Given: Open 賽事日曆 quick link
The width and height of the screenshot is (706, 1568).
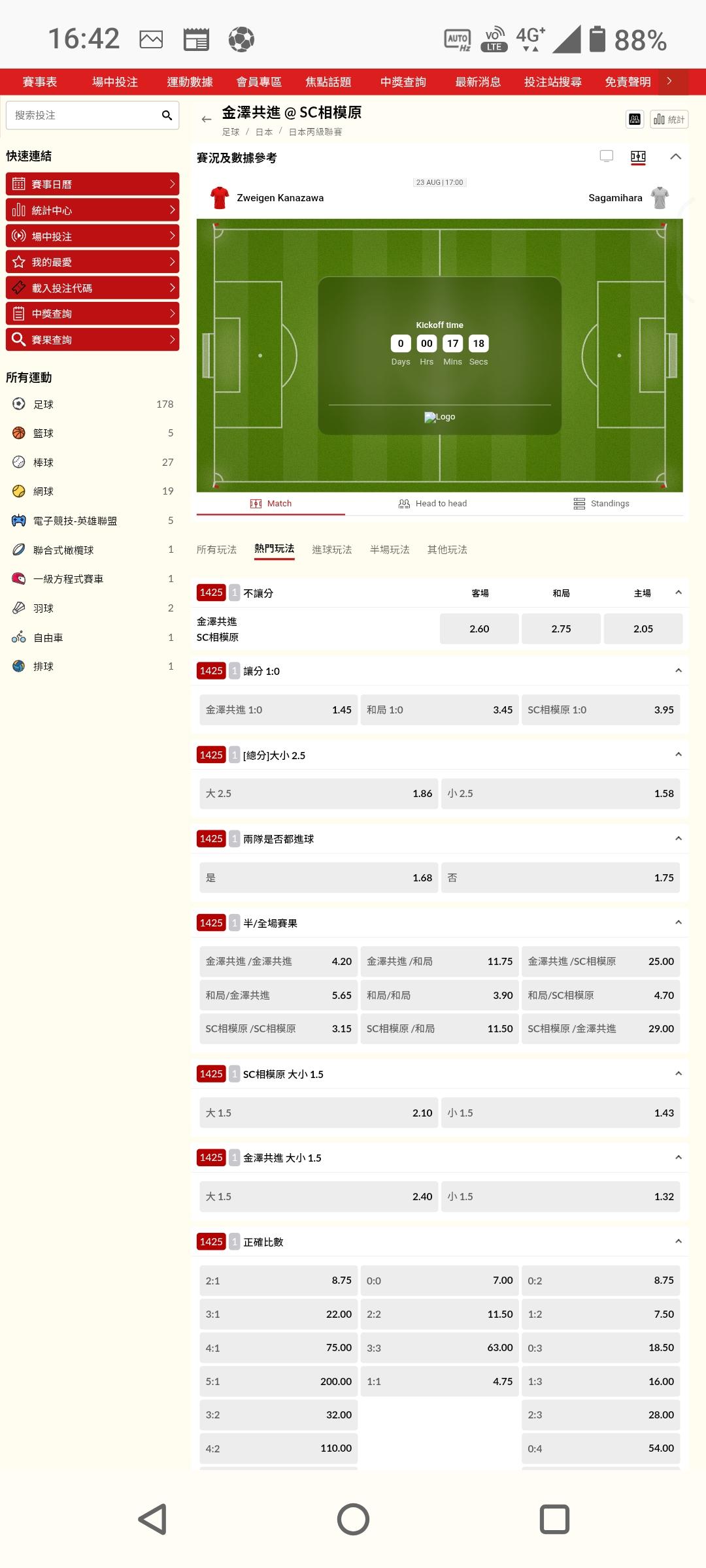Looking at the screenshot, I should (x=92, y=184).
